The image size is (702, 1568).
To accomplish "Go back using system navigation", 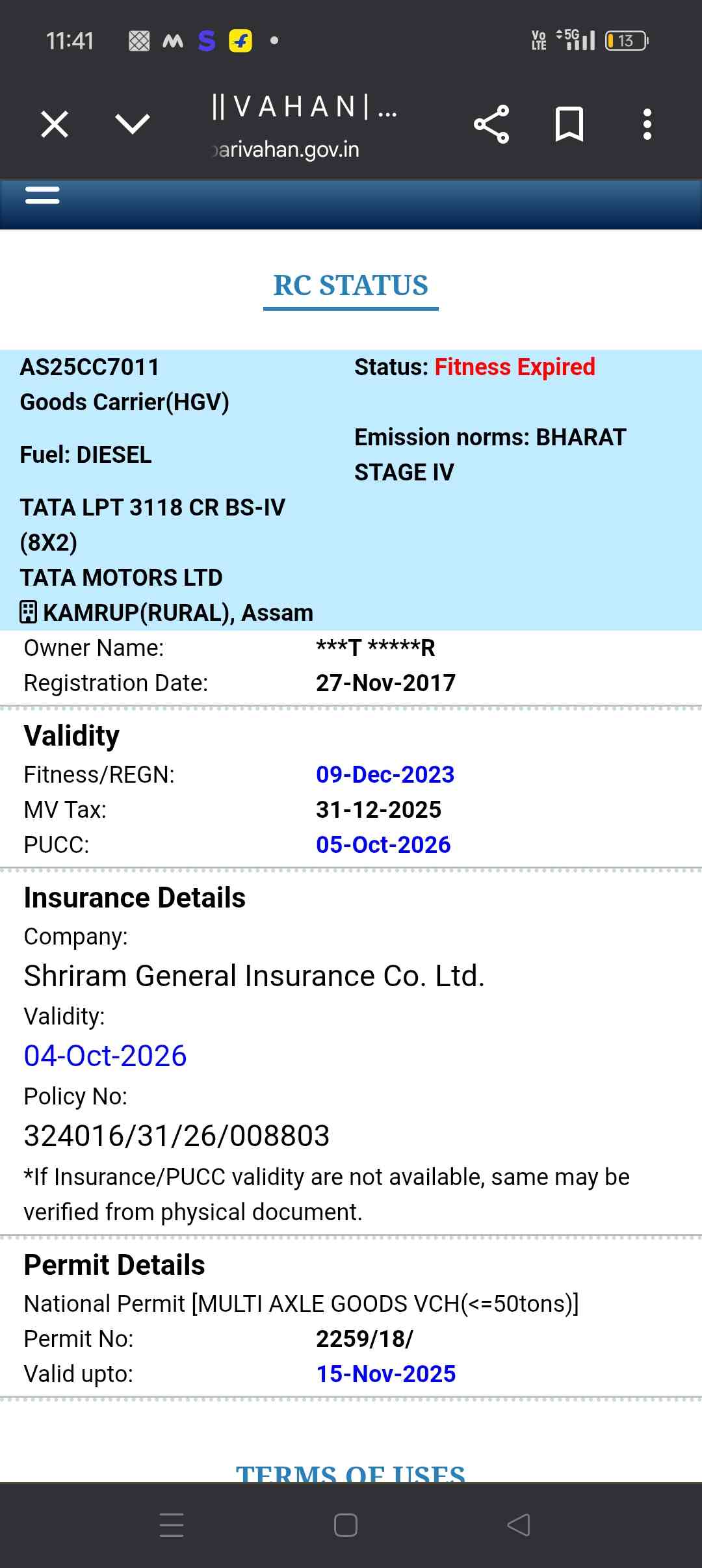I will pyautogui.click(x=519, y=1525).
